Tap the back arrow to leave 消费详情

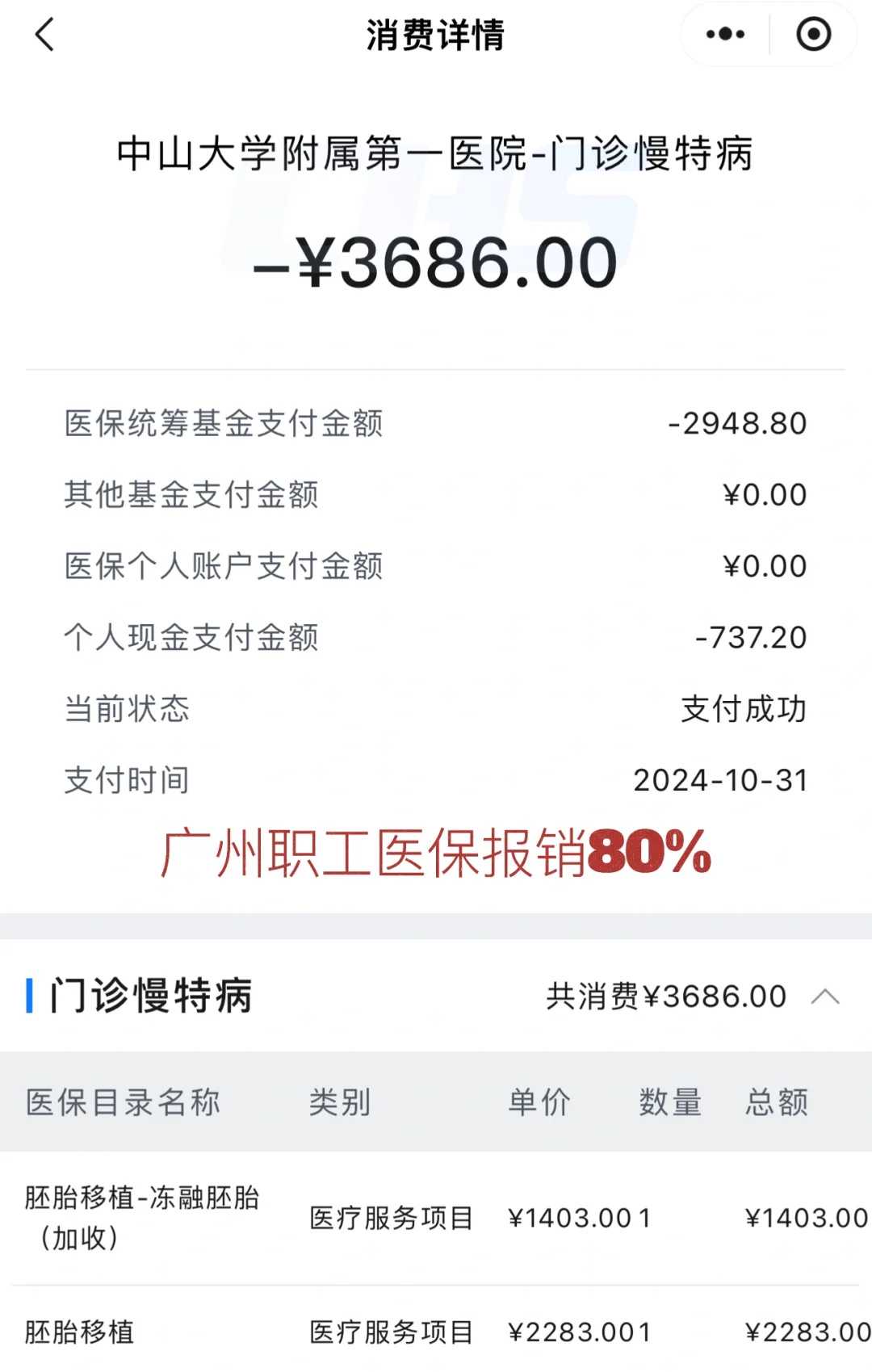46,36
